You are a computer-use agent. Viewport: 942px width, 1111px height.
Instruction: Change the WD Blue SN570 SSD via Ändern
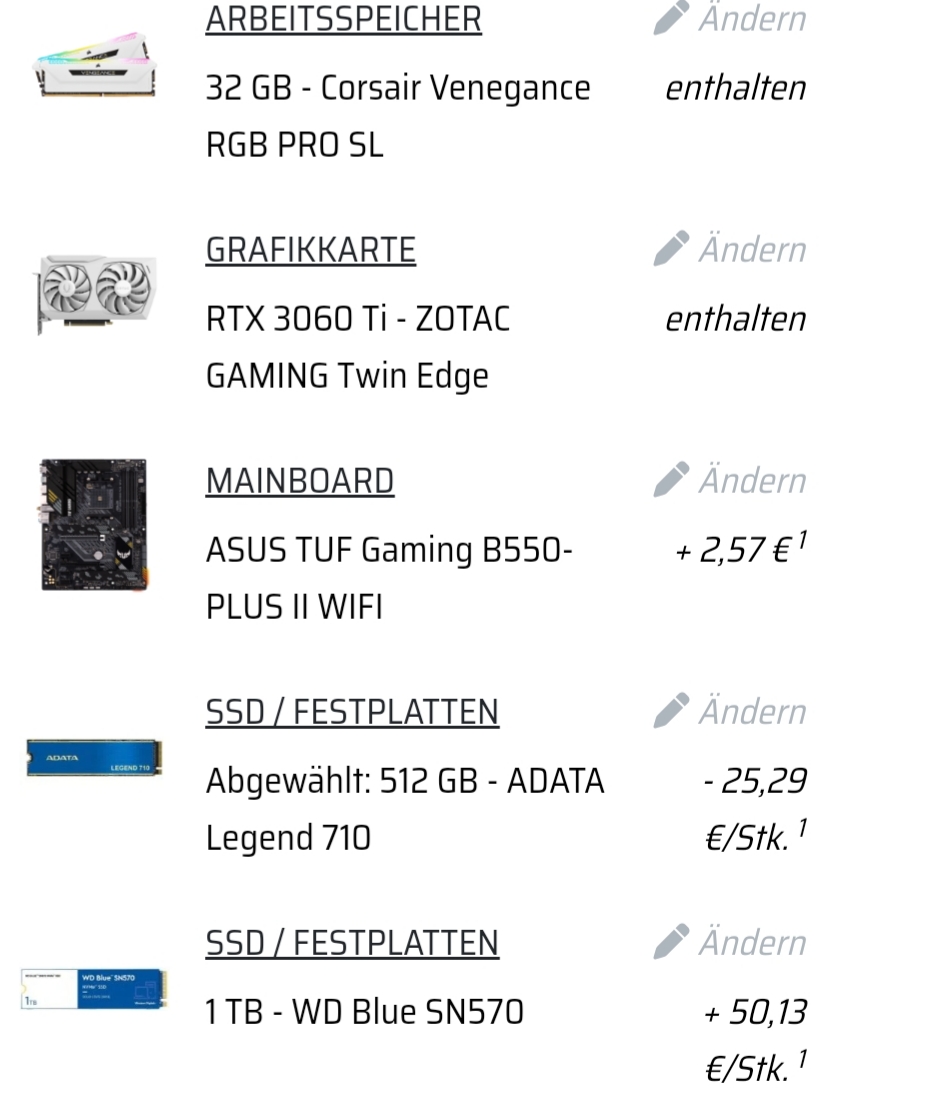pyautogui.click(x=730, y=942)
